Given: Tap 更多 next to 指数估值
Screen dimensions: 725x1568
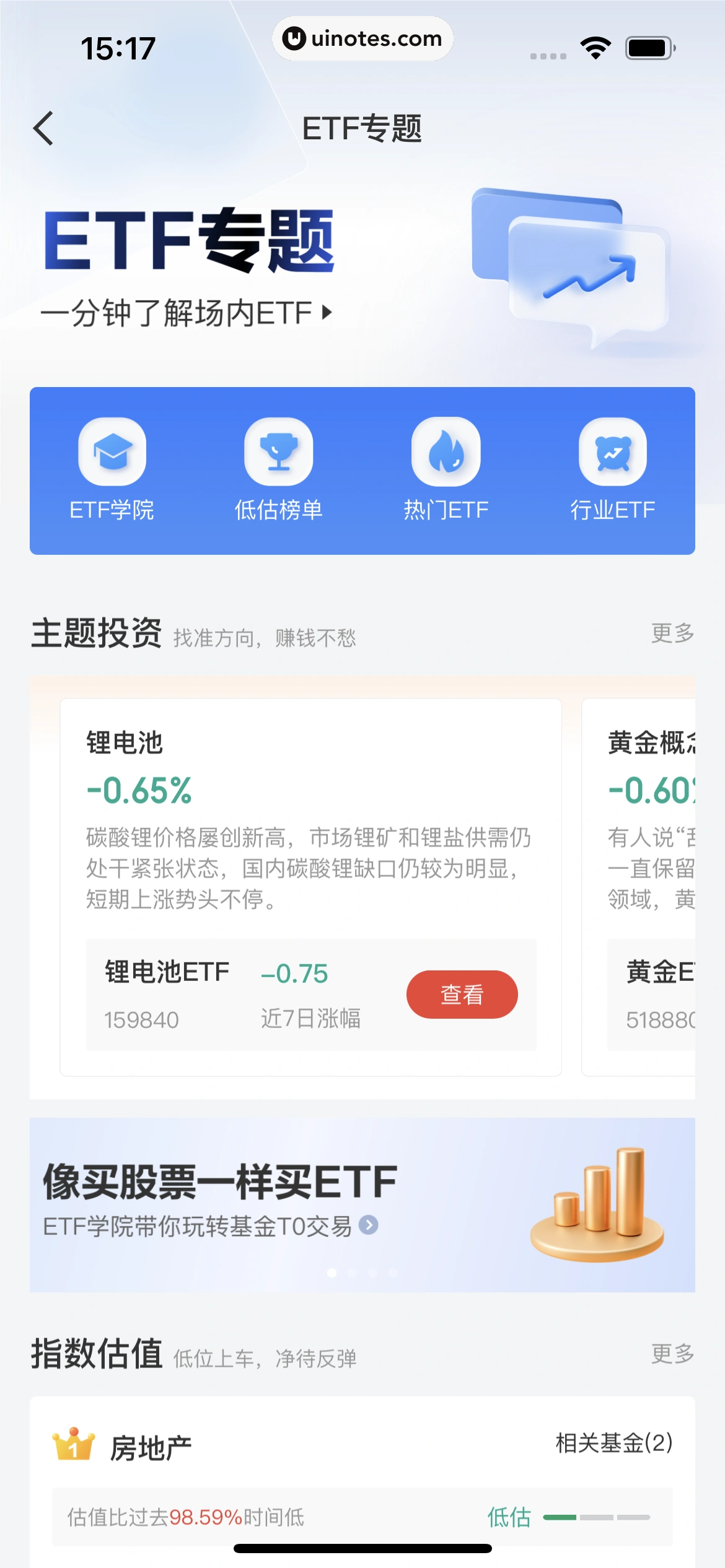Looking at the screenshot, I should 672,1354.
